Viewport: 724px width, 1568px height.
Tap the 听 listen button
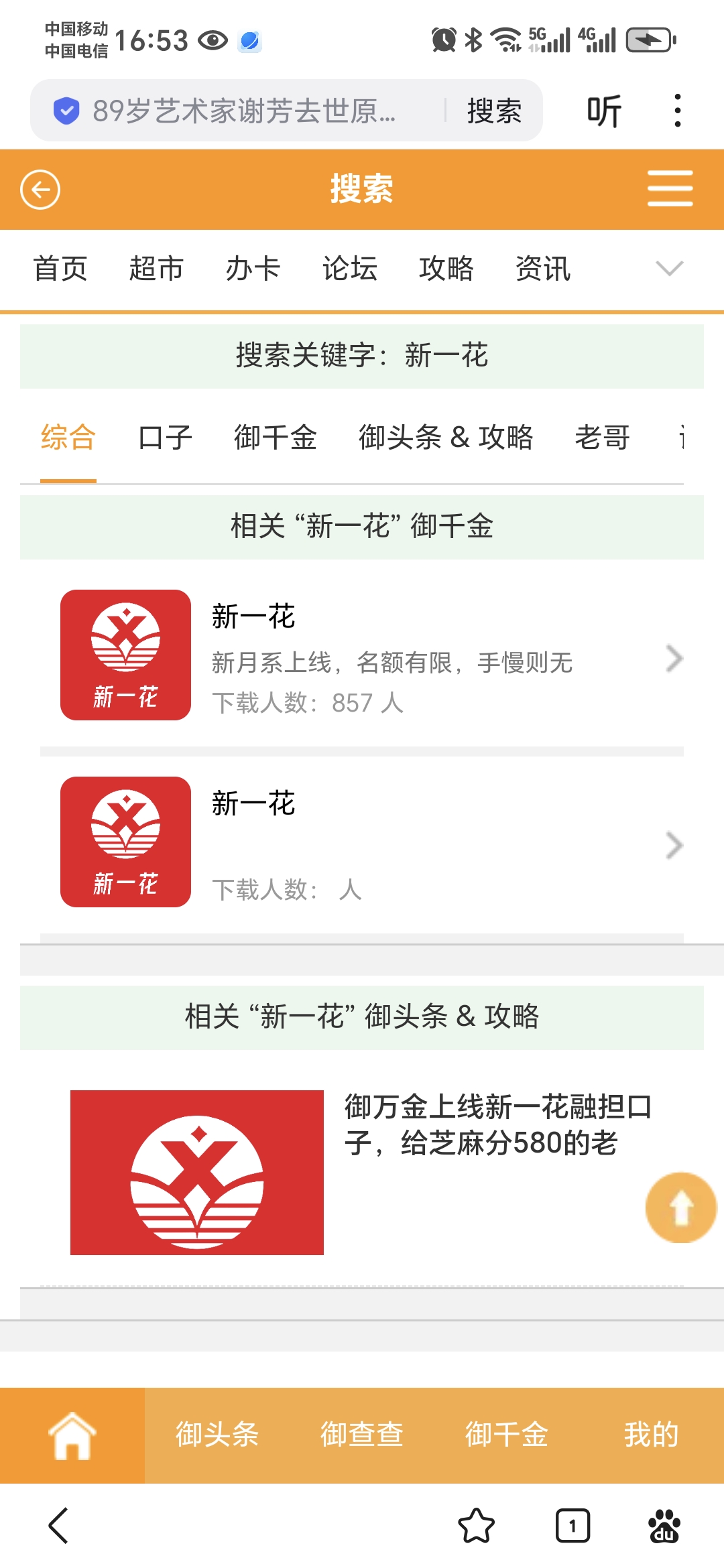(604, 111)
